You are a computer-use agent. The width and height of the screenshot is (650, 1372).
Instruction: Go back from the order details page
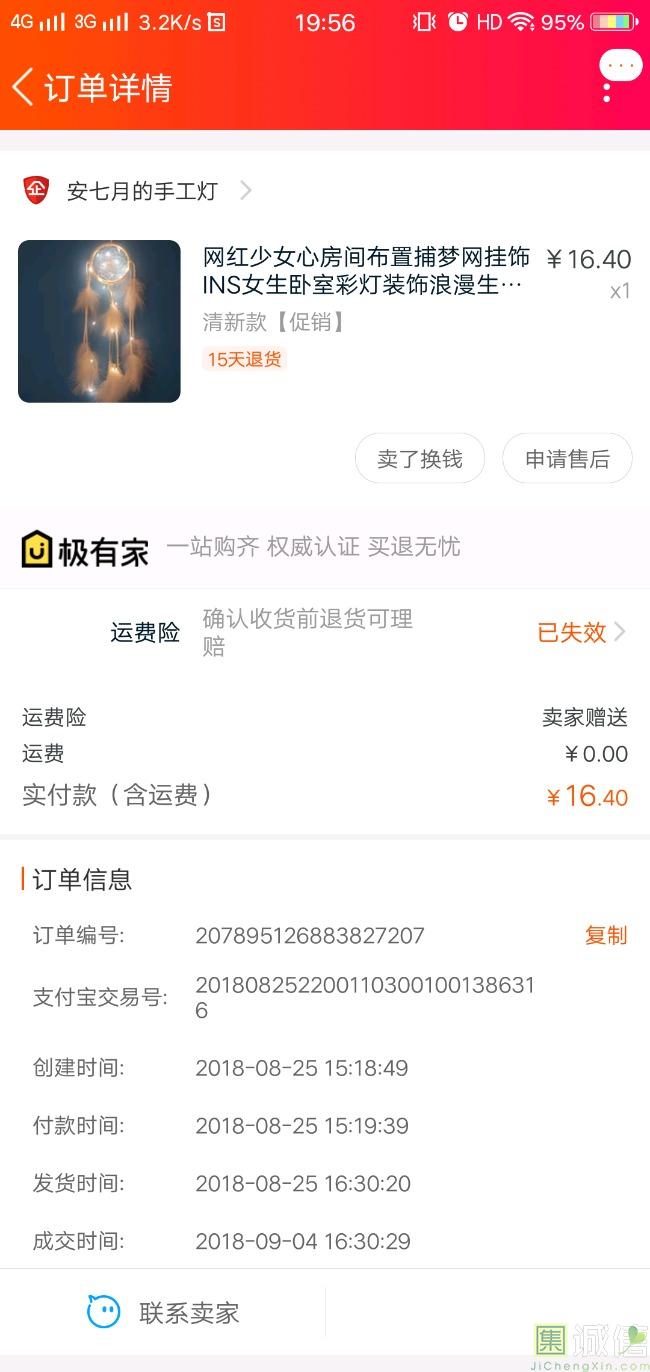(x=24, y=87)
